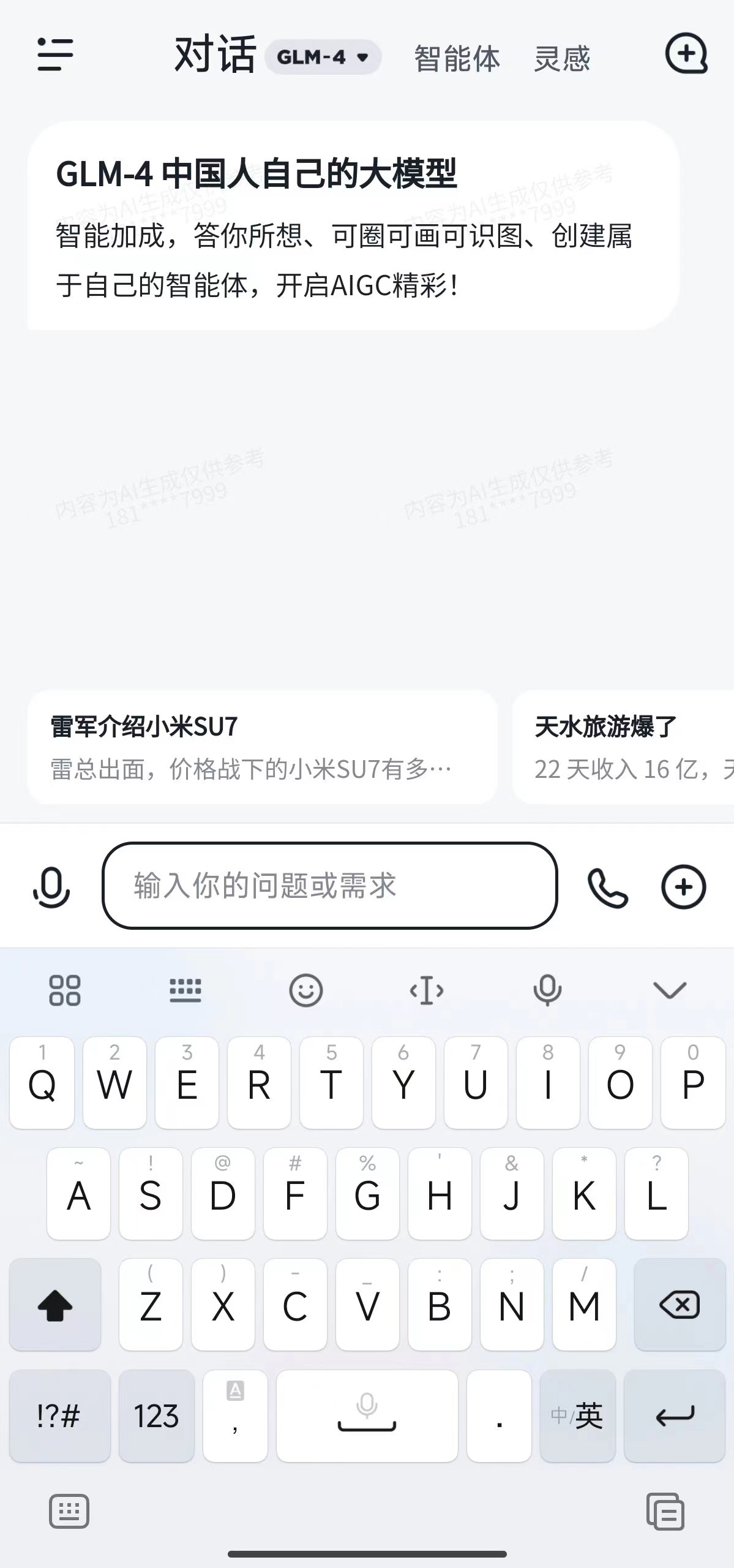The image size is (734, 1568).
Task: Open the 天水旅游爆了 suggestion card
Action: click(x=623, y=747)
